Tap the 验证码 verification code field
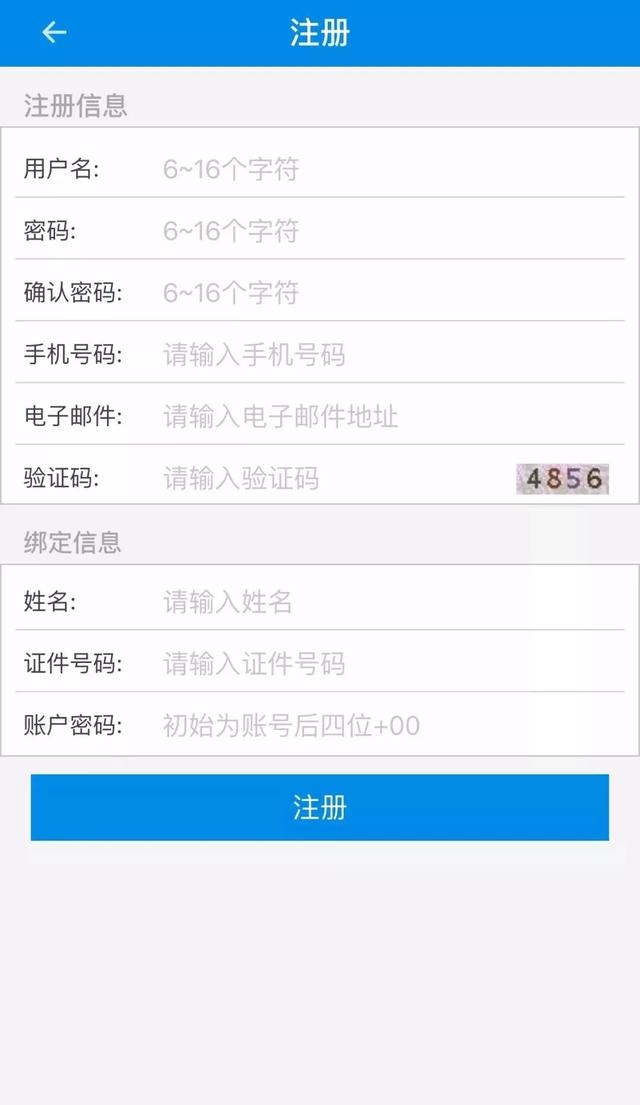 click(x=337, y=479)
